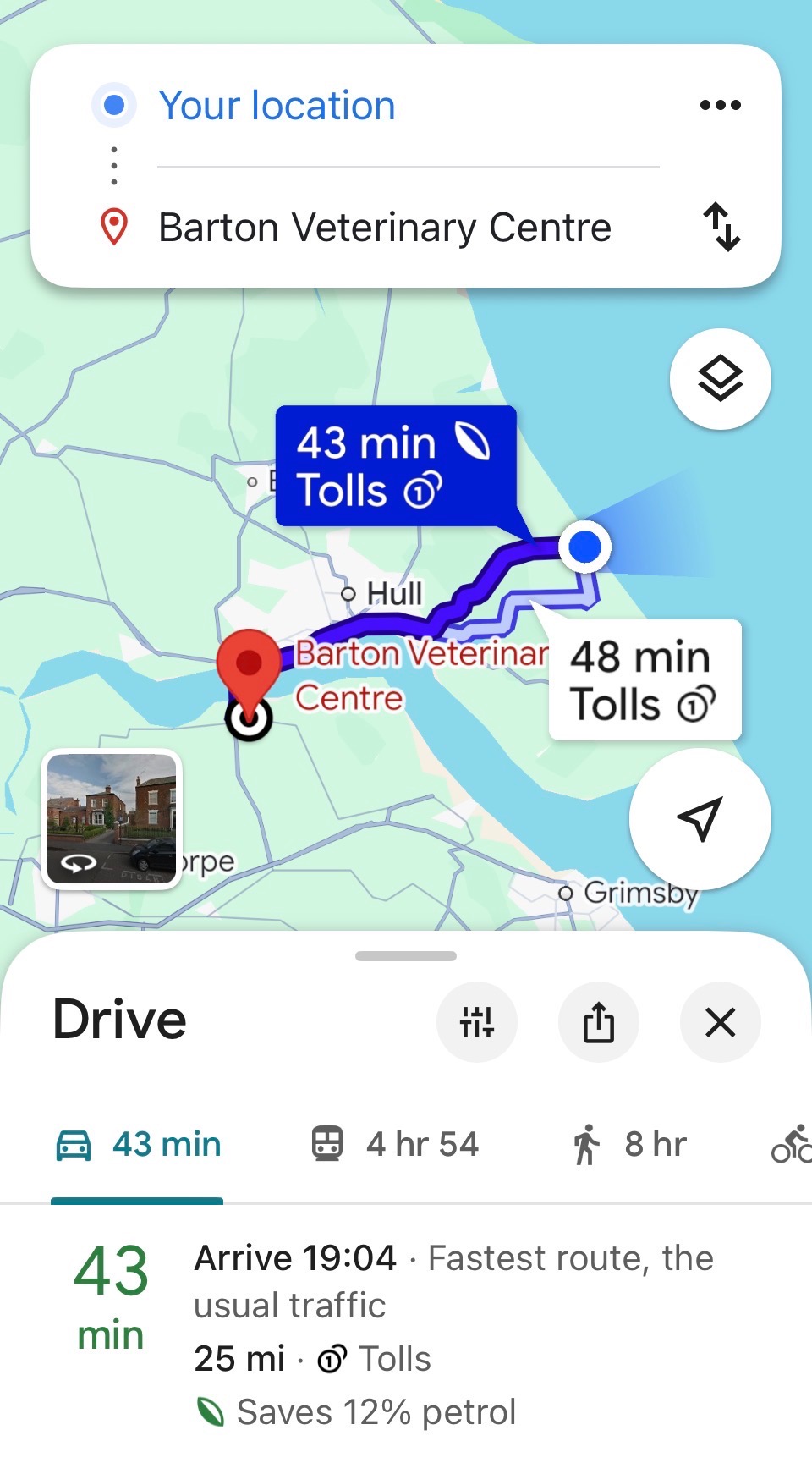Close the Drive directions panel
The height and width of the screenshot is (1463, 812).
(721, 1022)
